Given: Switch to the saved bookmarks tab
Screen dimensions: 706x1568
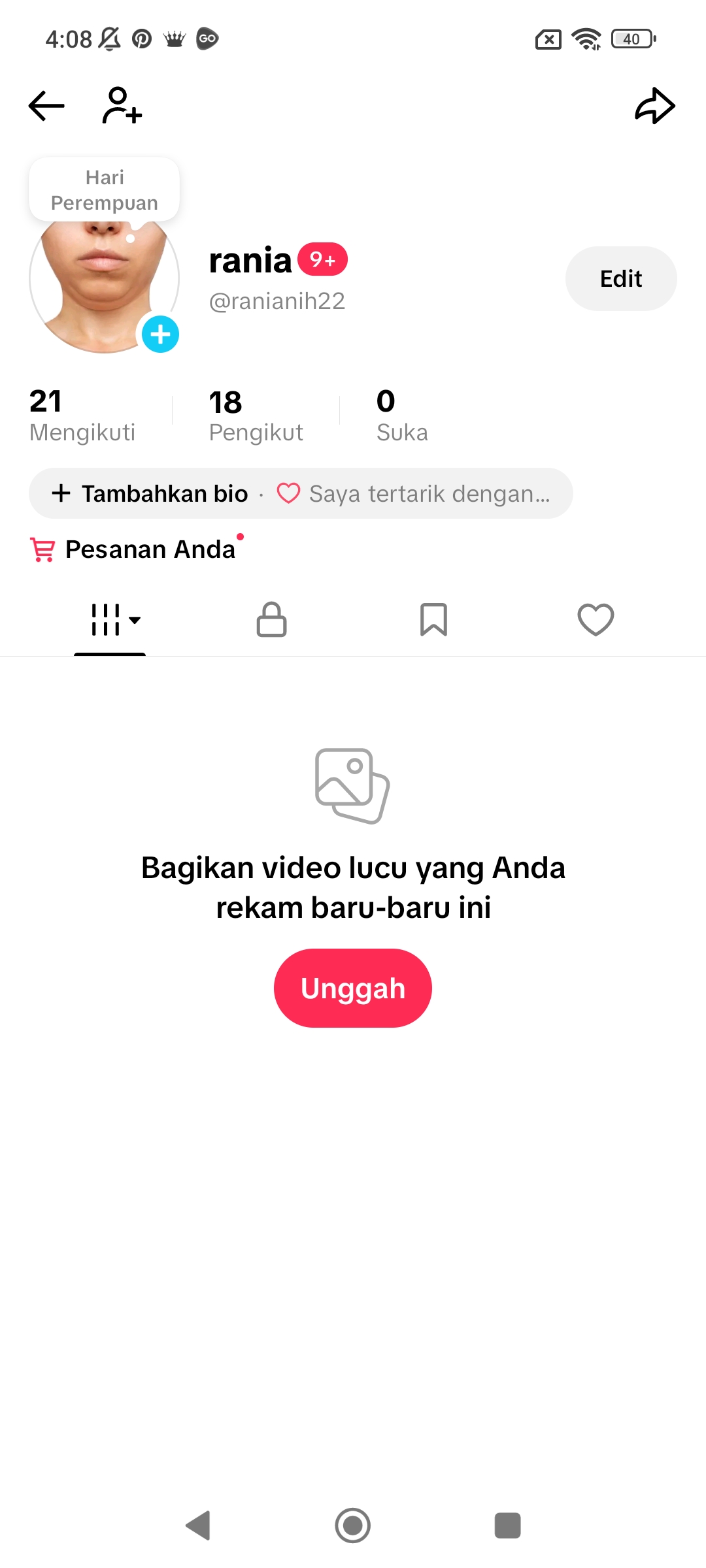Looking at the screenshot, I should click(433, 619).
